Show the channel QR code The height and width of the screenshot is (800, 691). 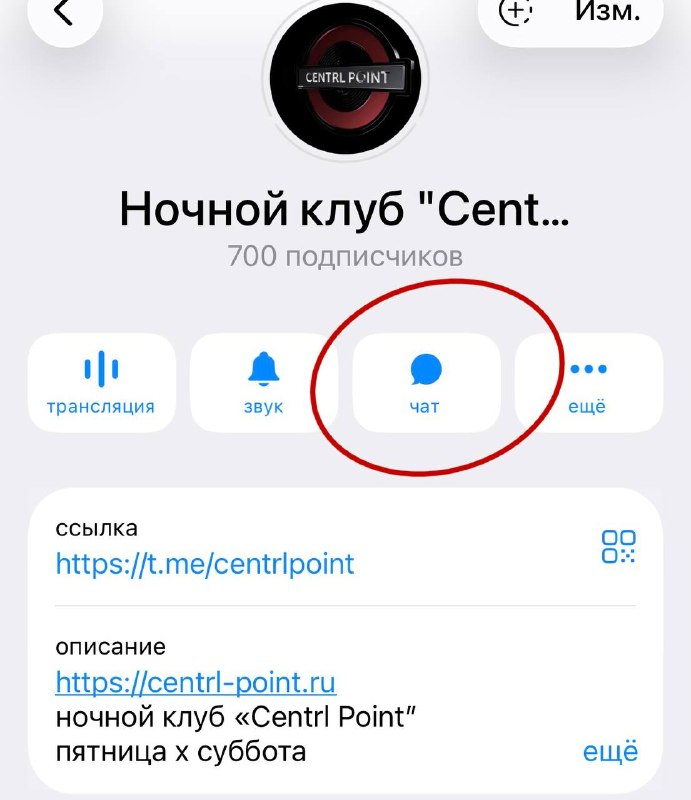tap(619, 547)
